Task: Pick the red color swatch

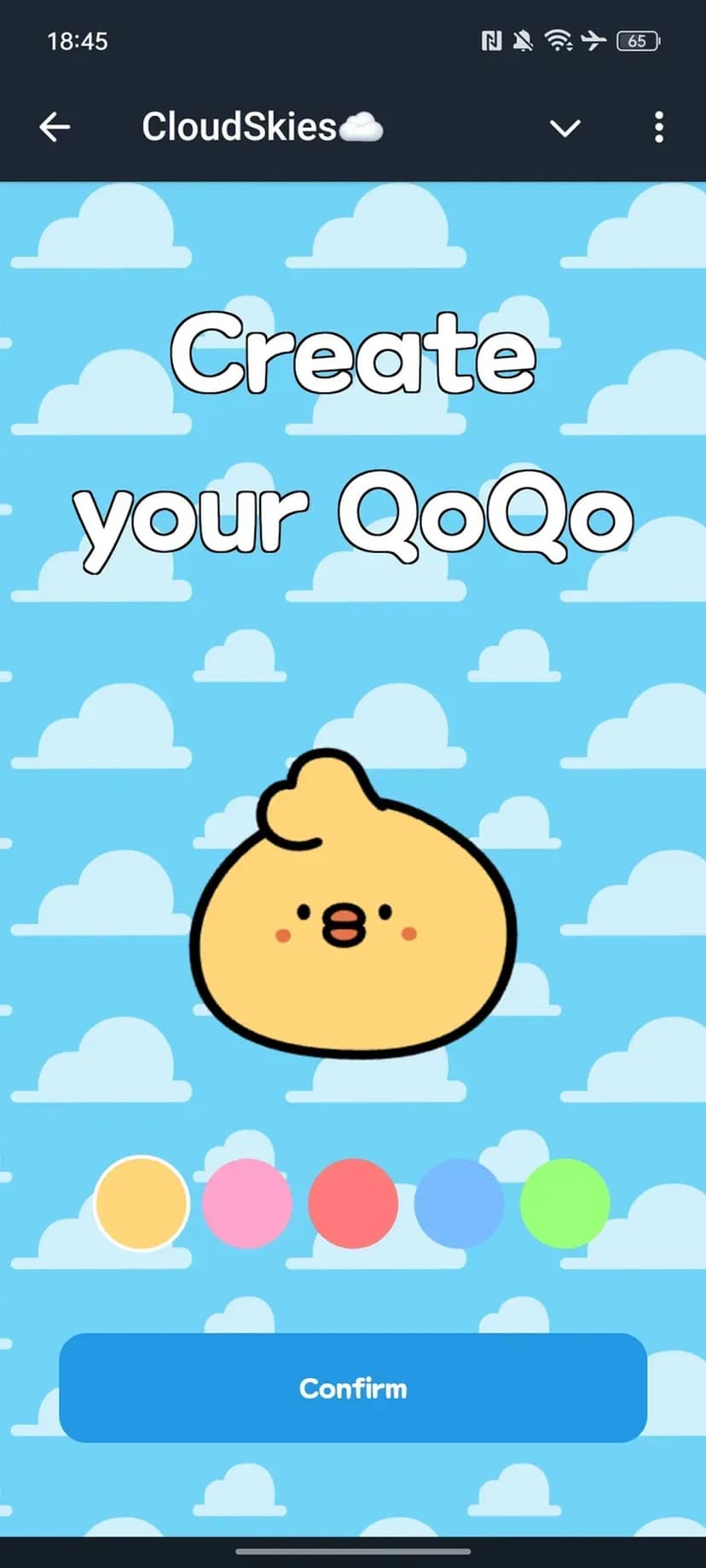Action: click(x=353, y=1203)
